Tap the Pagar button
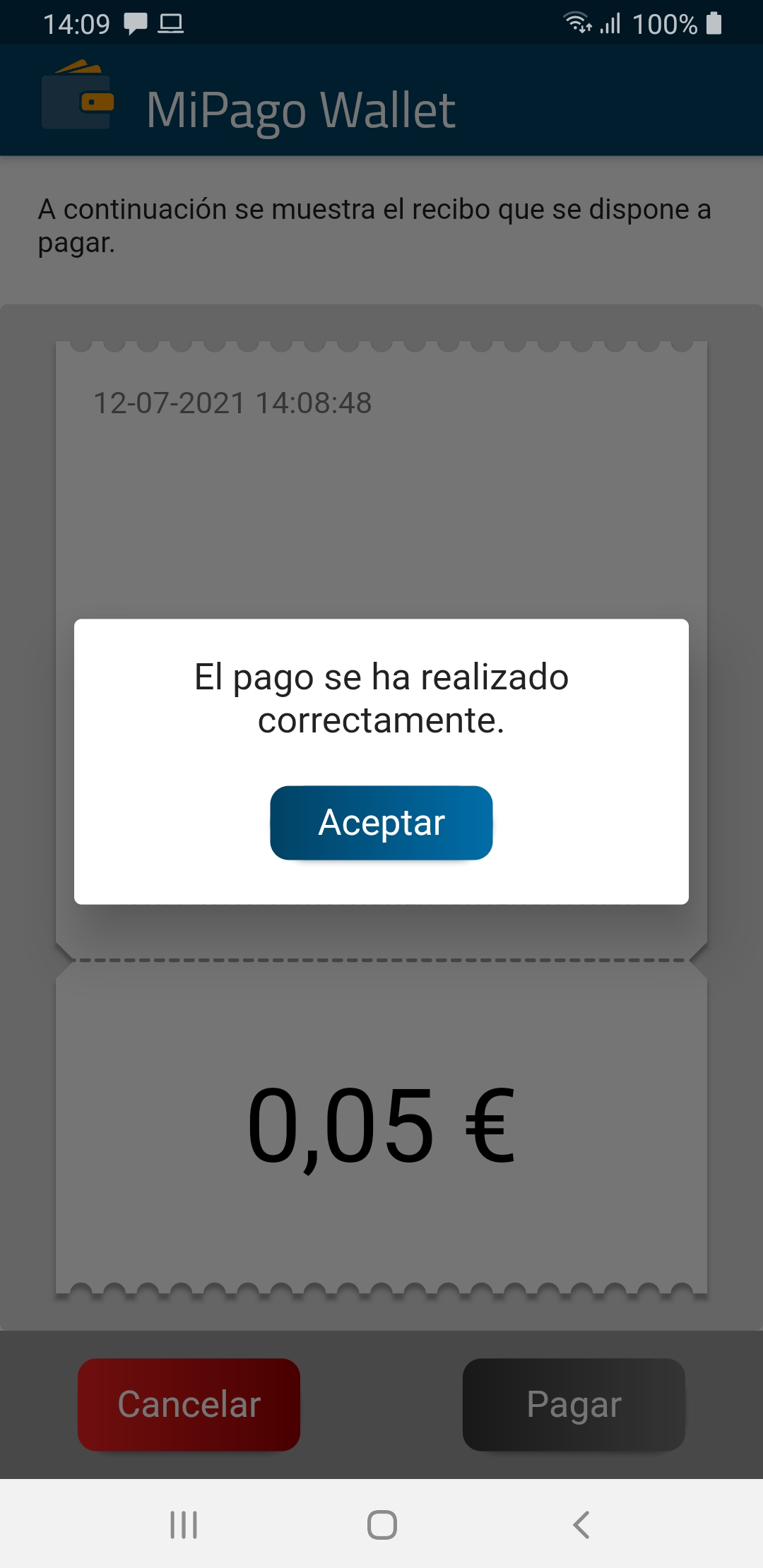Image resolution: width=763 pixels, height=1568 pixels. [x=574, y=1405]
